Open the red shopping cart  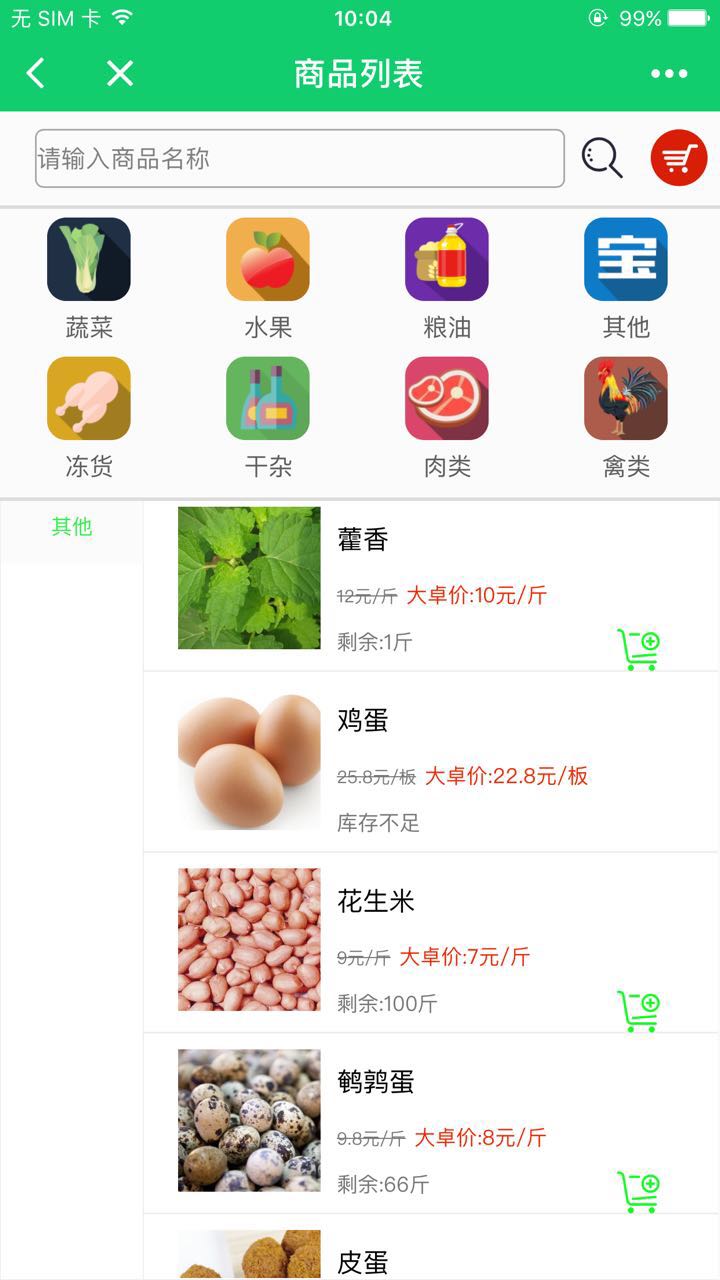coord(679,158)
